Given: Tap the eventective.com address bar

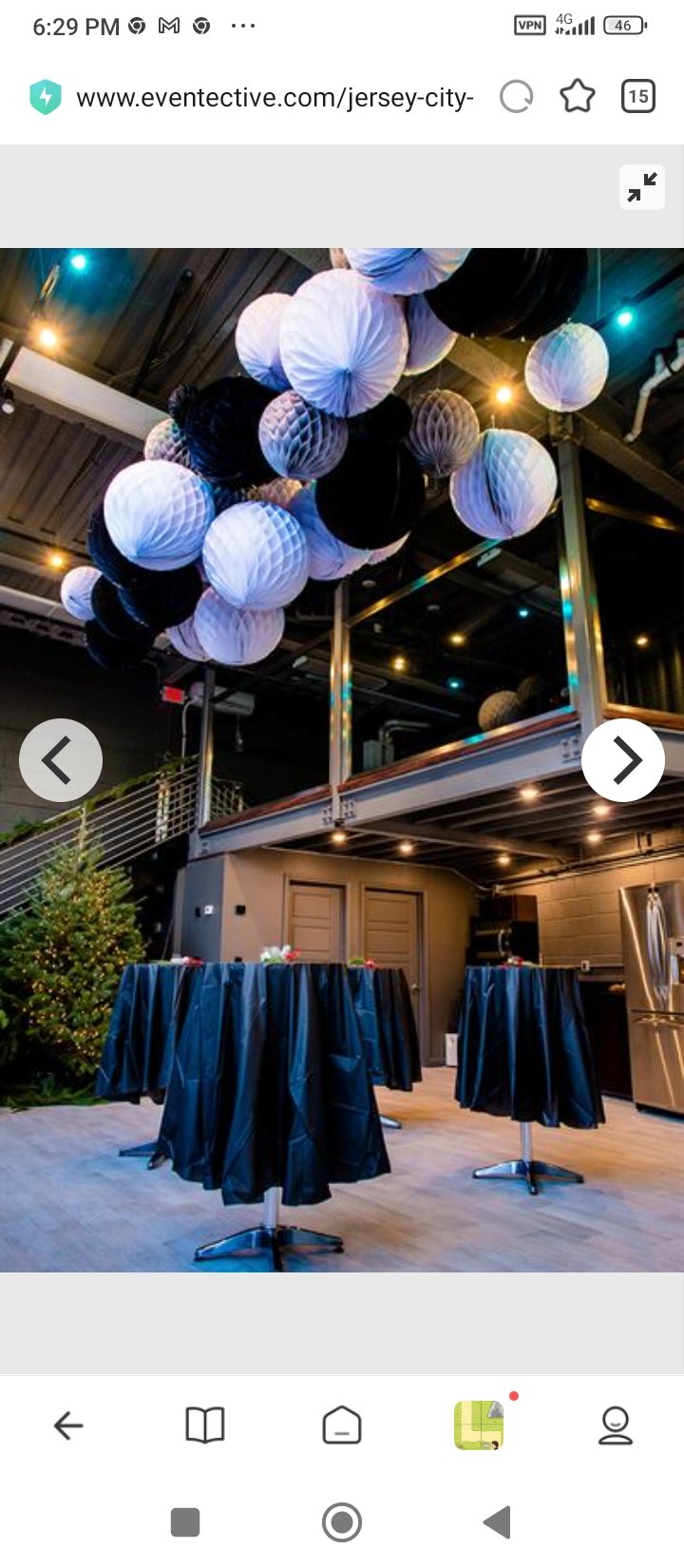Looking at the screenshot, I should (x=275, y=97).
